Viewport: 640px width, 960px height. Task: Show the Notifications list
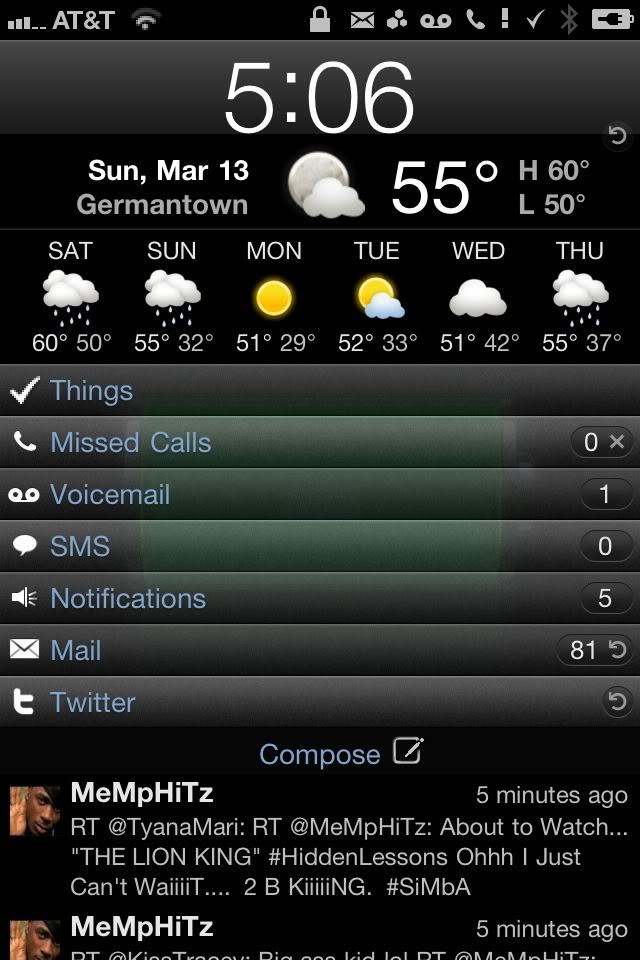[128, 599]
